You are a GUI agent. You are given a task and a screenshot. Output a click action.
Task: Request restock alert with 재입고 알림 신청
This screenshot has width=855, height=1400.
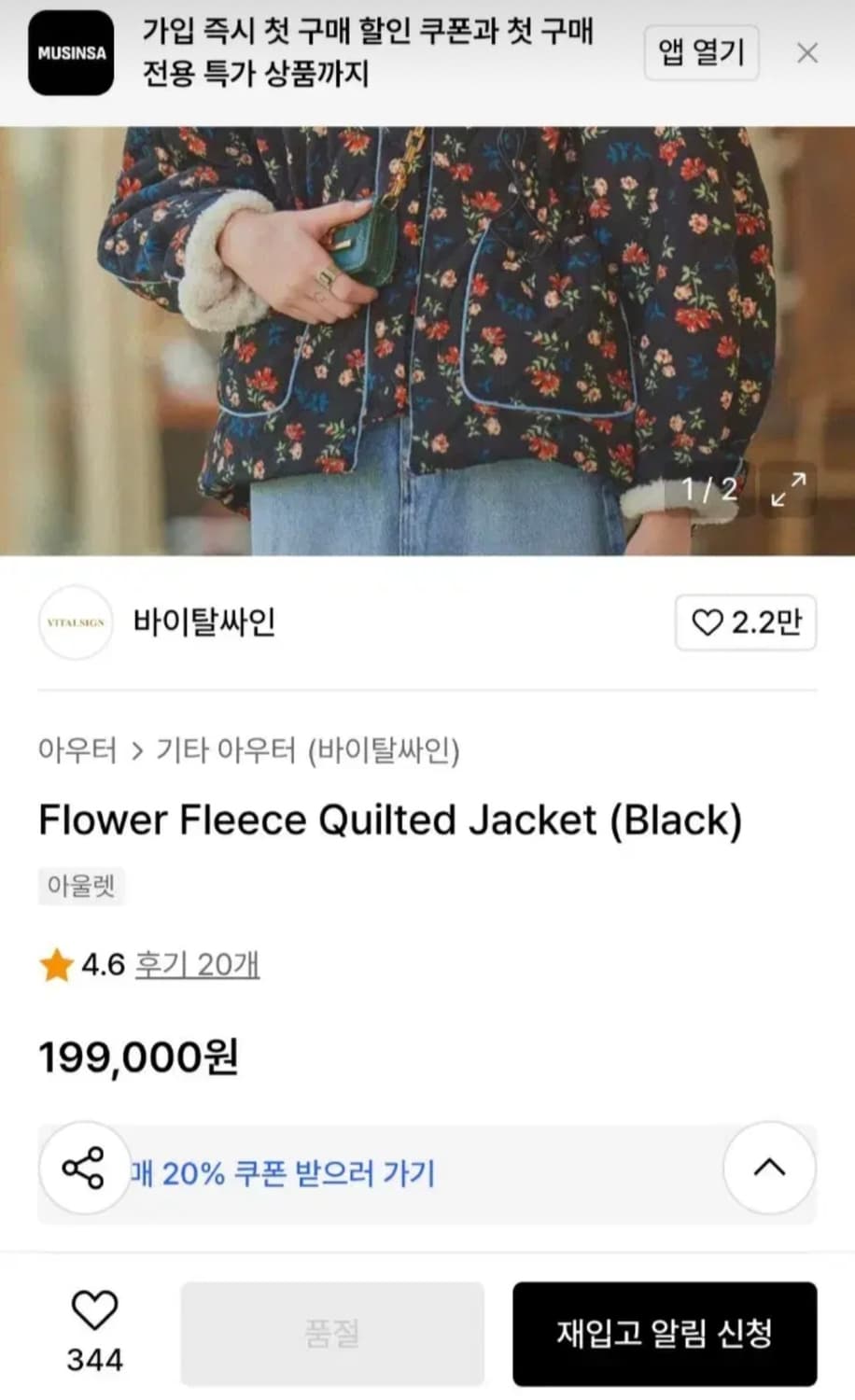pos(665,1334)
